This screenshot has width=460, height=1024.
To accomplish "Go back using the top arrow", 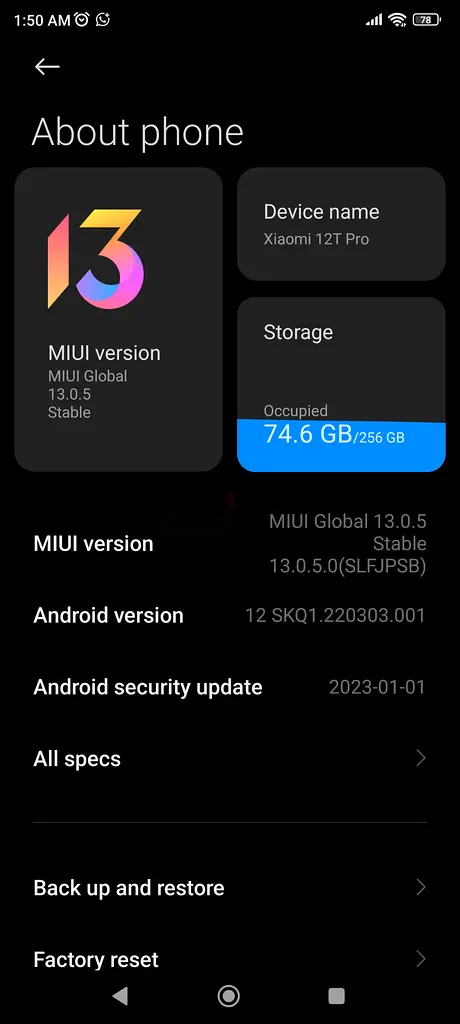I will (x=47, y=67).
